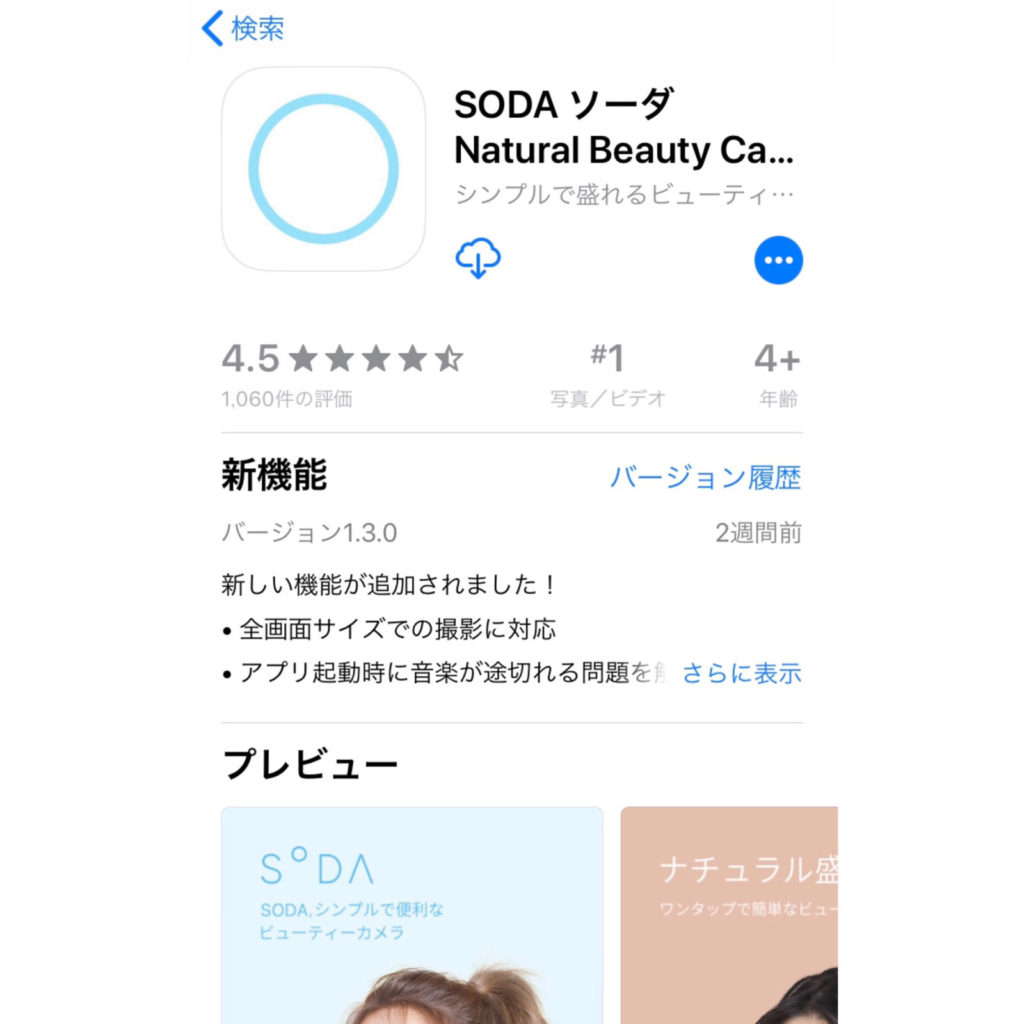Go back to 検索 results

(243, 29)
